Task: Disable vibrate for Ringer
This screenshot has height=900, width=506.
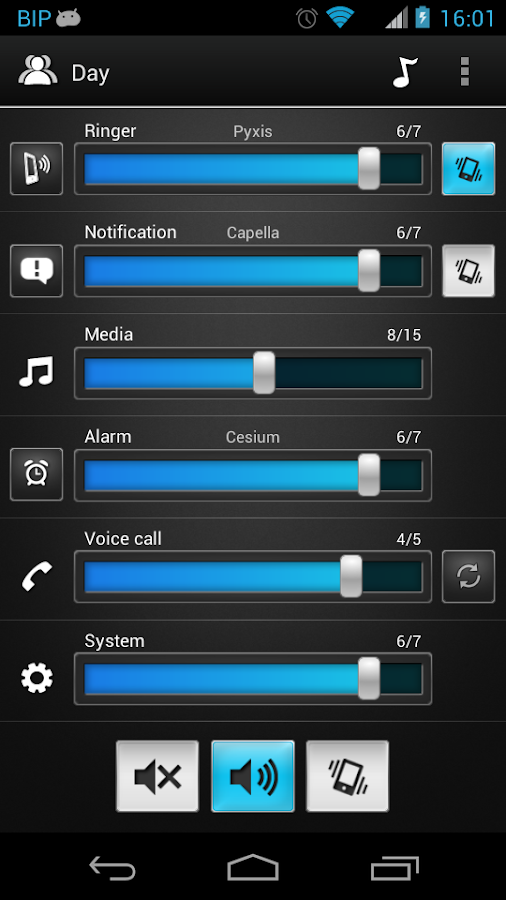Action: coord(468,169)
